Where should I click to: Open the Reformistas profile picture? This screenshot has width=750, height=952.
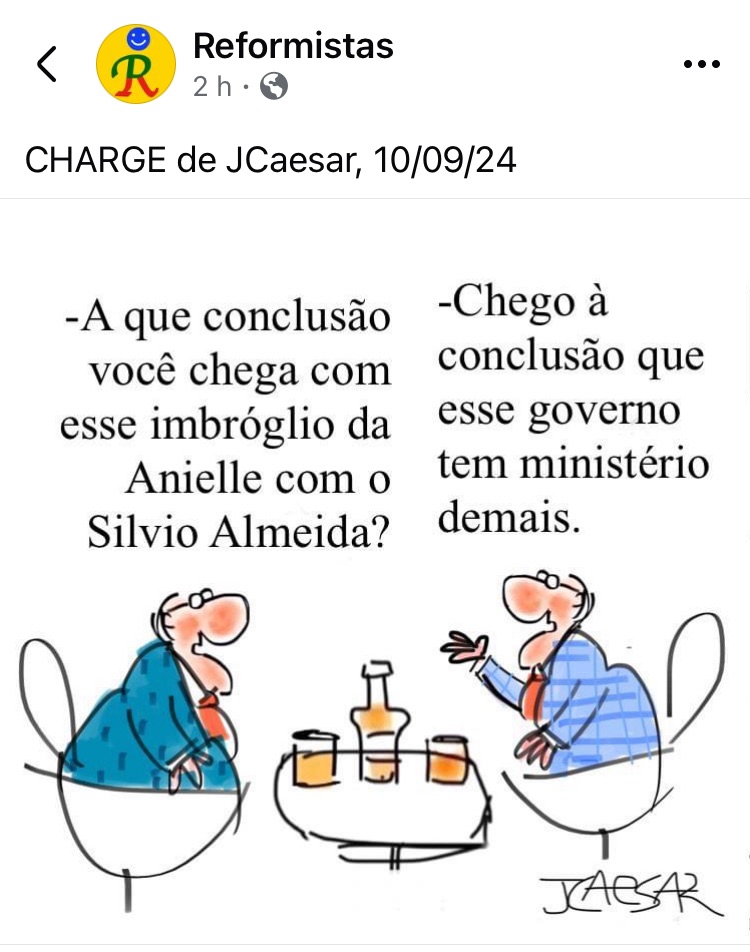point(135,64)
